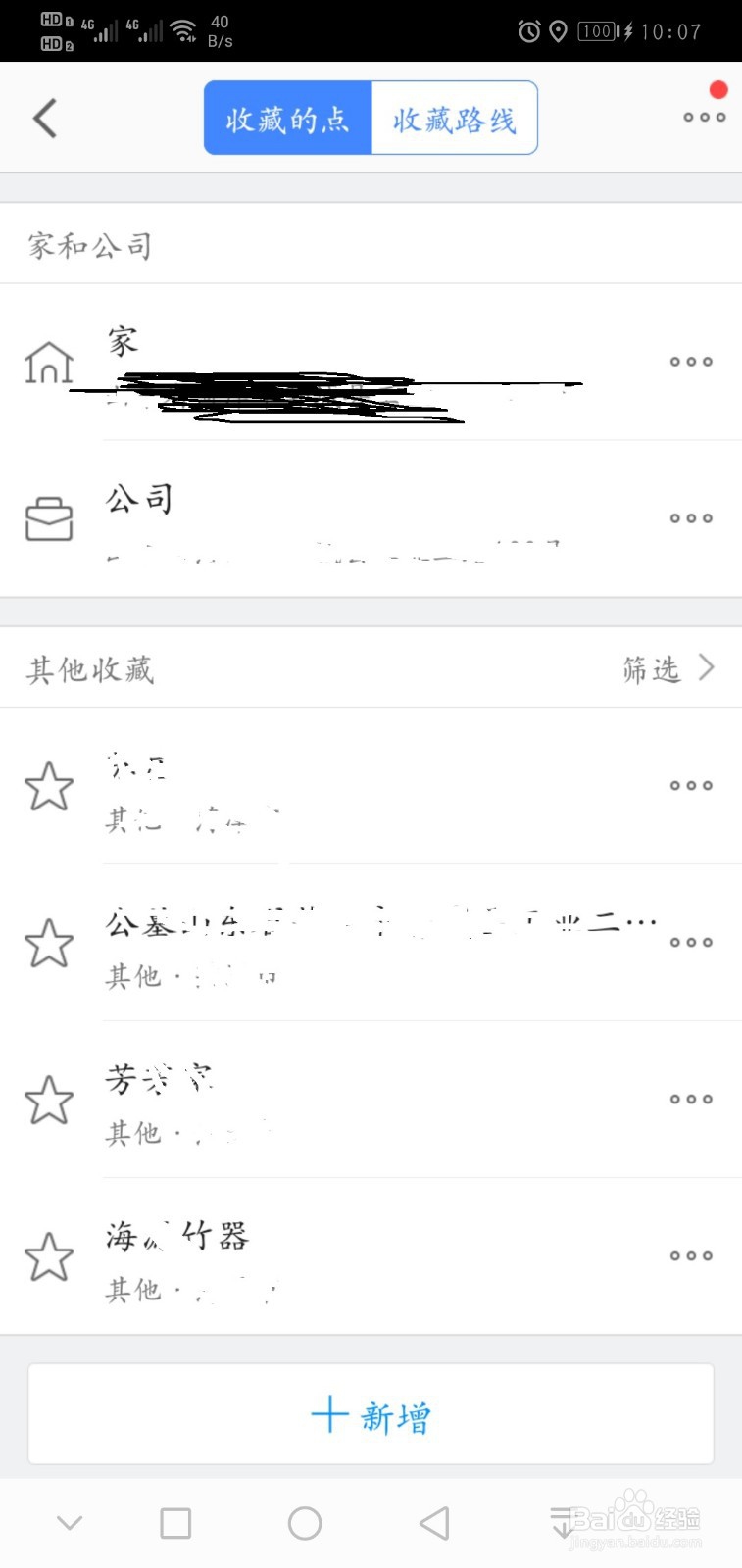The width and height of the screenshot is (742, 1568).
Task: Open options menu for 芳 favorite entry
Action: point(691,1099)
